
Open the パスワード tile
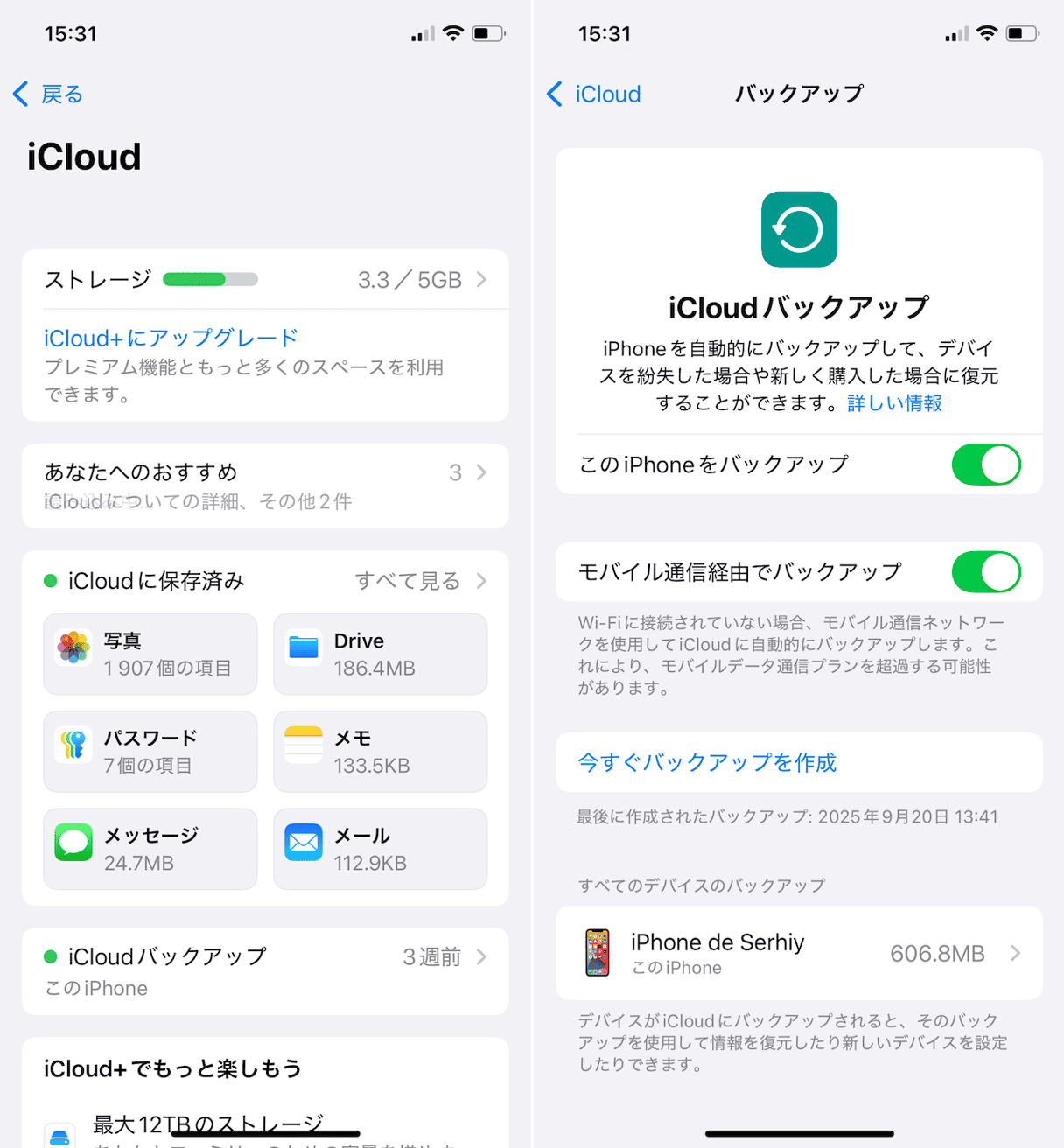[x=150, y=752]
